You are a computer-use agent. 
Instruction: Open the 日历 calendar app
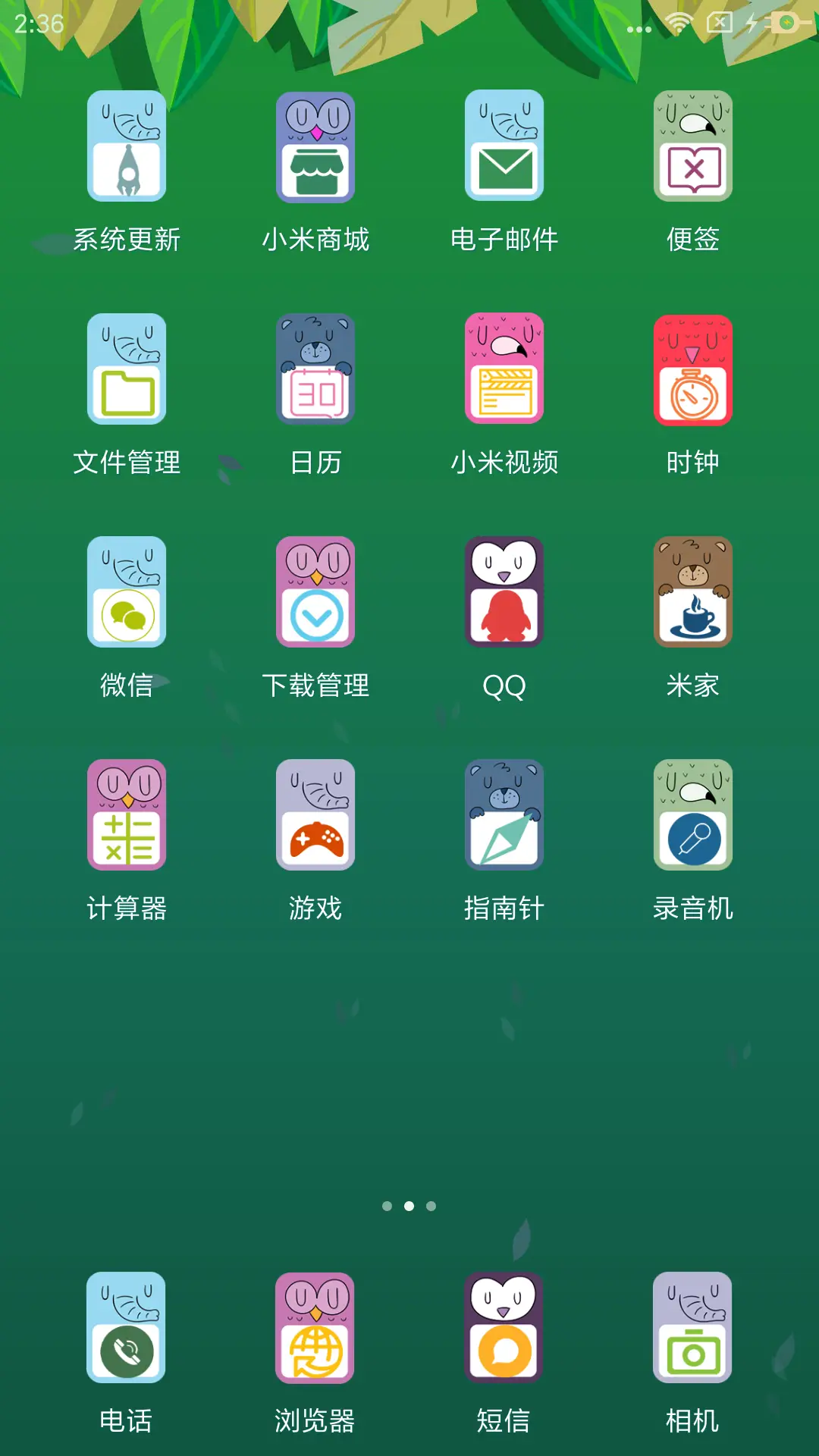pyautogui.click(x=315, y=370)
